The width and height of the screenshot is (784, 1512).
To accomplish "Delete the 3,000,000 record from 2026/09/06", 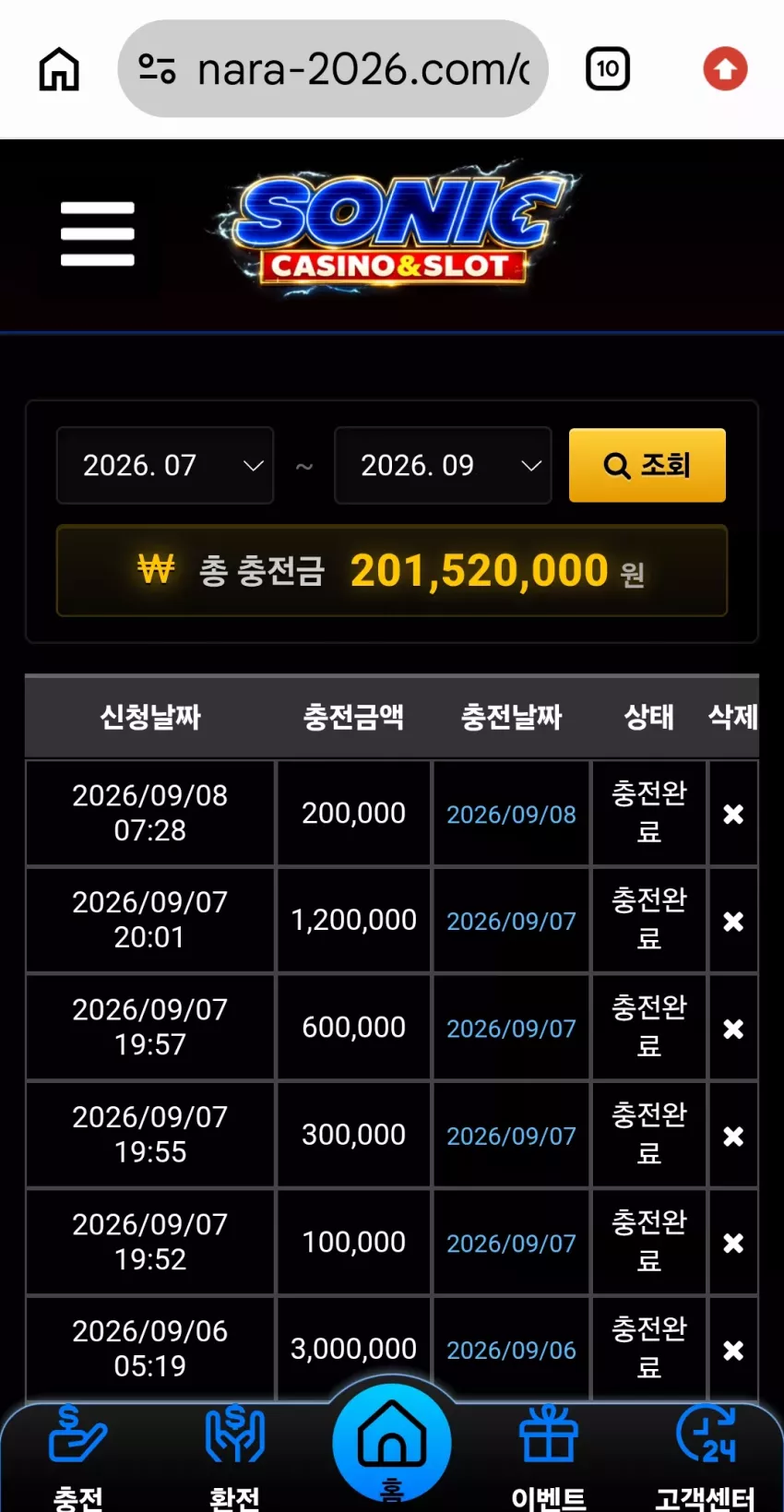I will pyautogui.click(x=733, y=1350).
